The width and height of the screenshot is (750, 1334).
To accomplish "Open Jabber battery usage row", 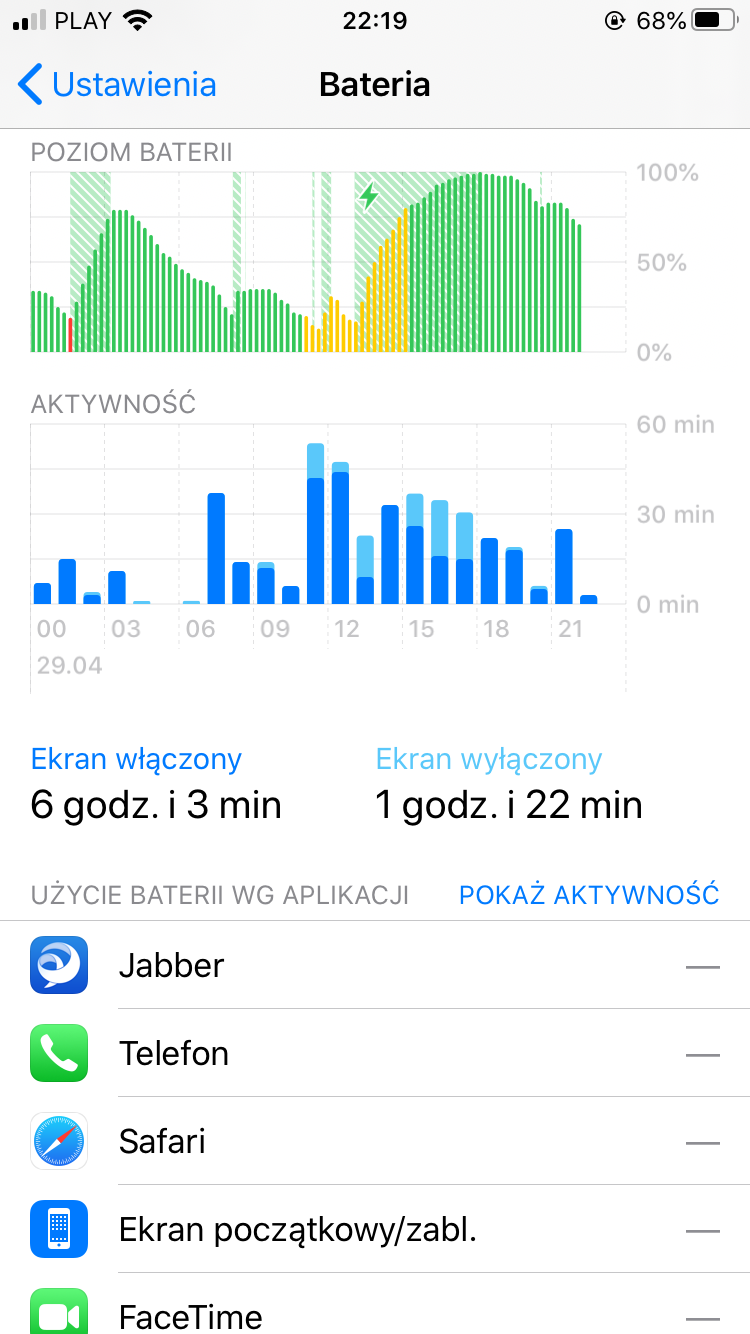I will (374, 965).
